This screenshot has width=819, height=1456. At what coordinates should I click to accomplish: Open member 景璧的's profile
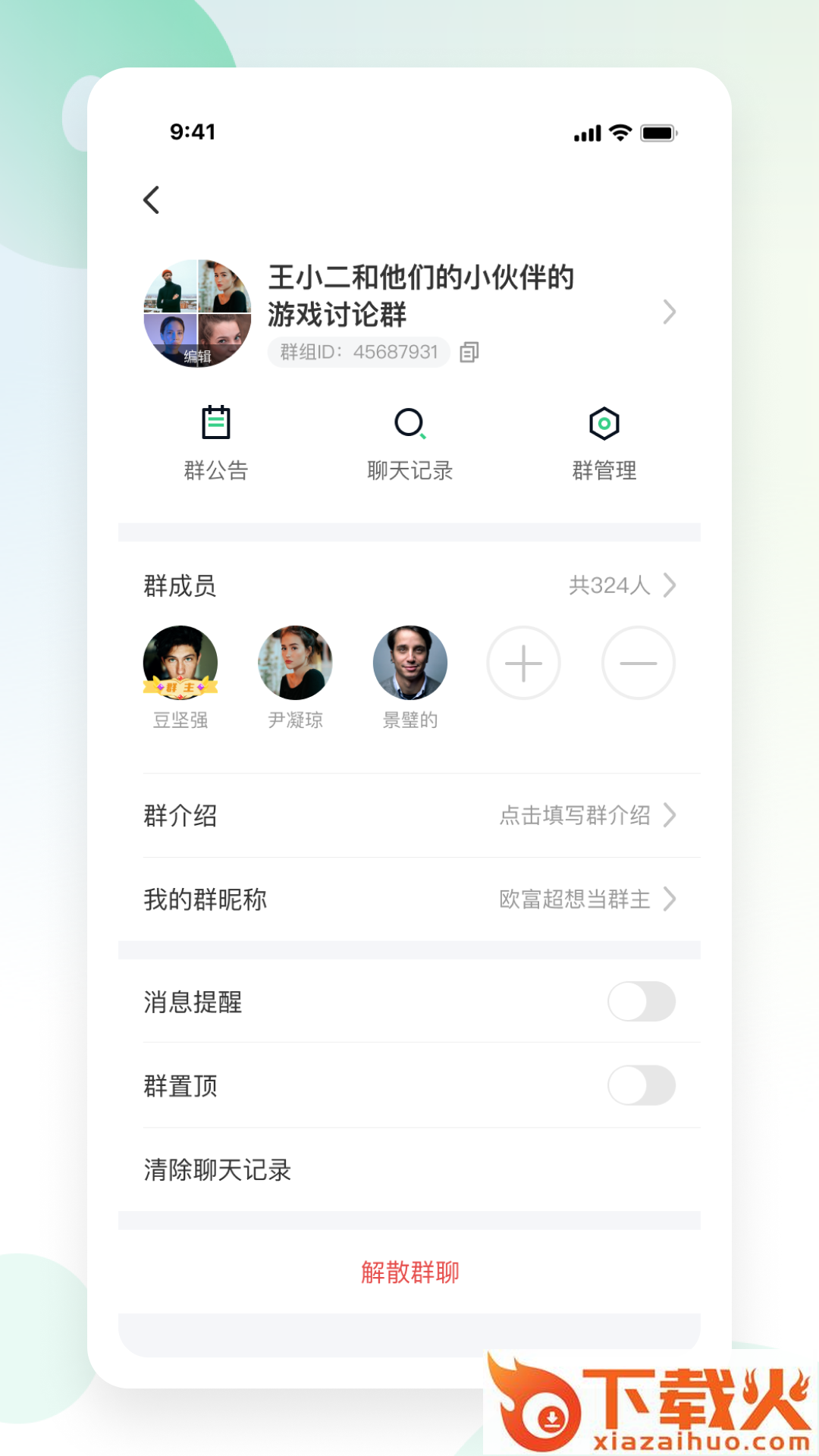(x=410, y=677)
